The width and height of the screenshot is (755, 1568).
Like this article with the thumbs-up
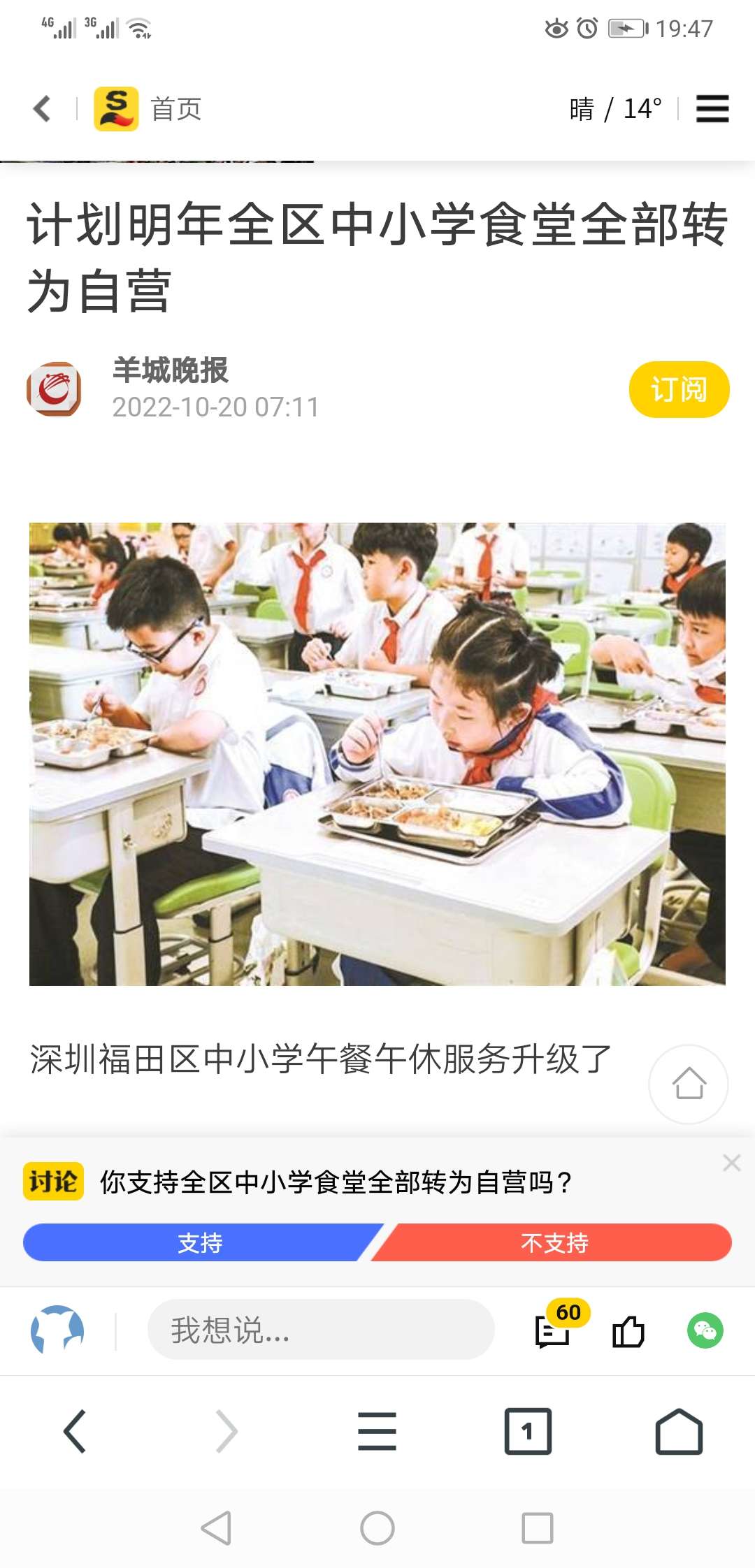pyautogui.click(x=628, y=1330)
